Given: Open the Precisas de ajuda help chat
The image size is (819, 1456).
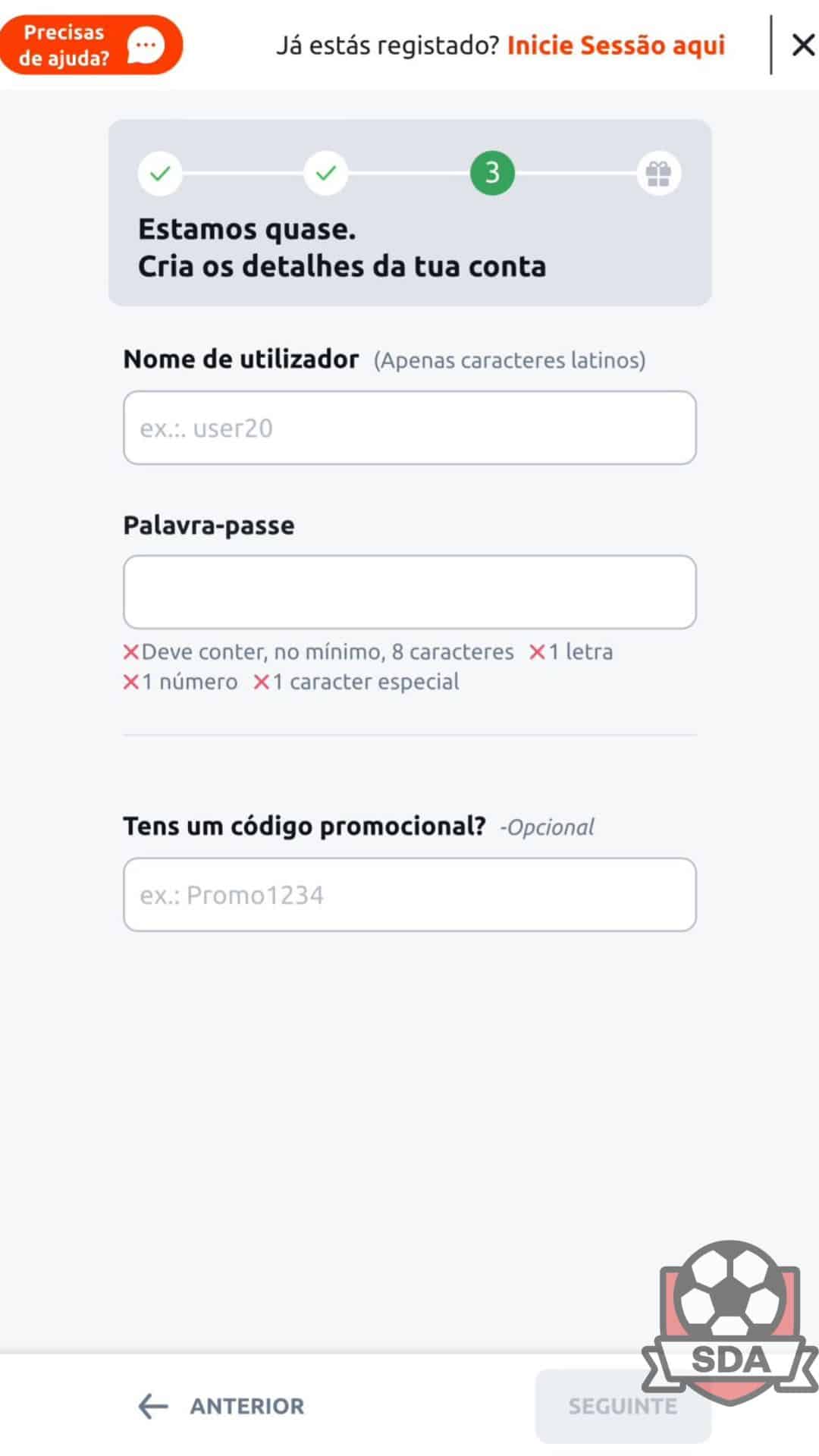Looking at the screenshot, I should pyautogui.click(x=91, y=45).
